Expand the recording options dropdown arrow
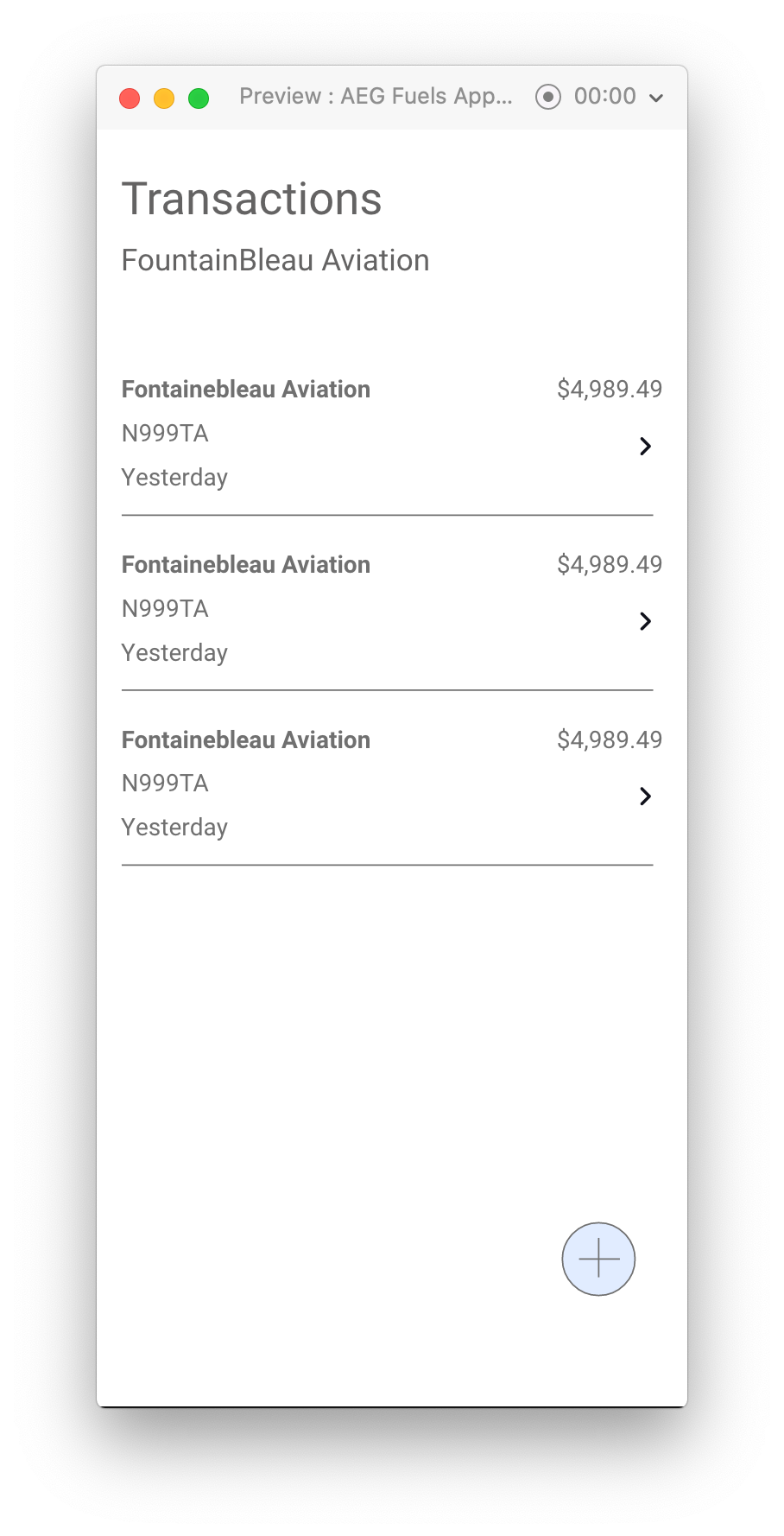Screen dimensions: 784x1536 (x=656, y=98)
